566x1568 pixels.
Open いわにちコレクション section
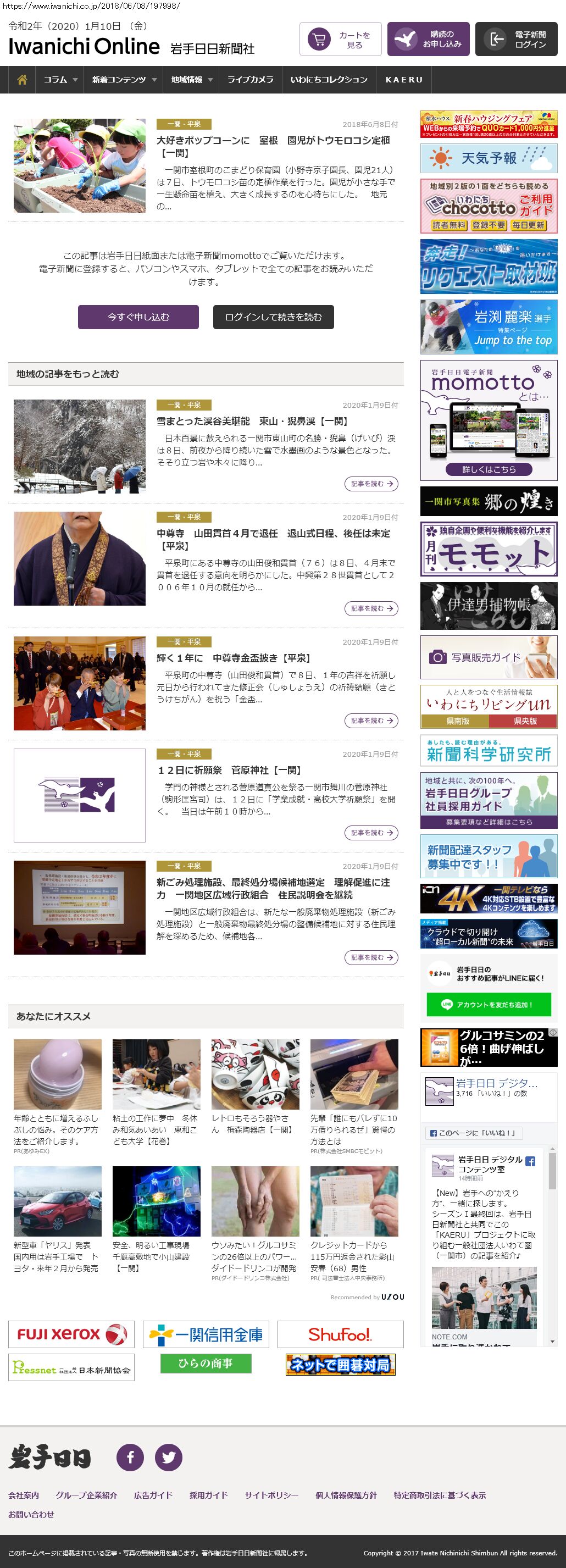click(x=329, y=80)
